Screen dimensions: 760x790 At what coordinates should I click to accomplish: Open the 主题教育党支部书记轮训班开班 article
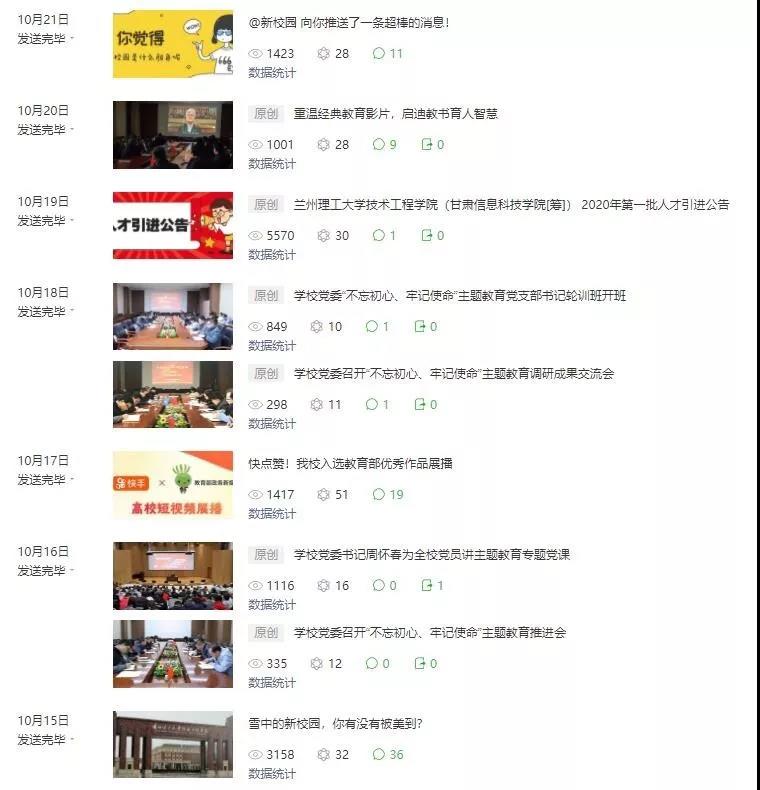coord(460,296)
